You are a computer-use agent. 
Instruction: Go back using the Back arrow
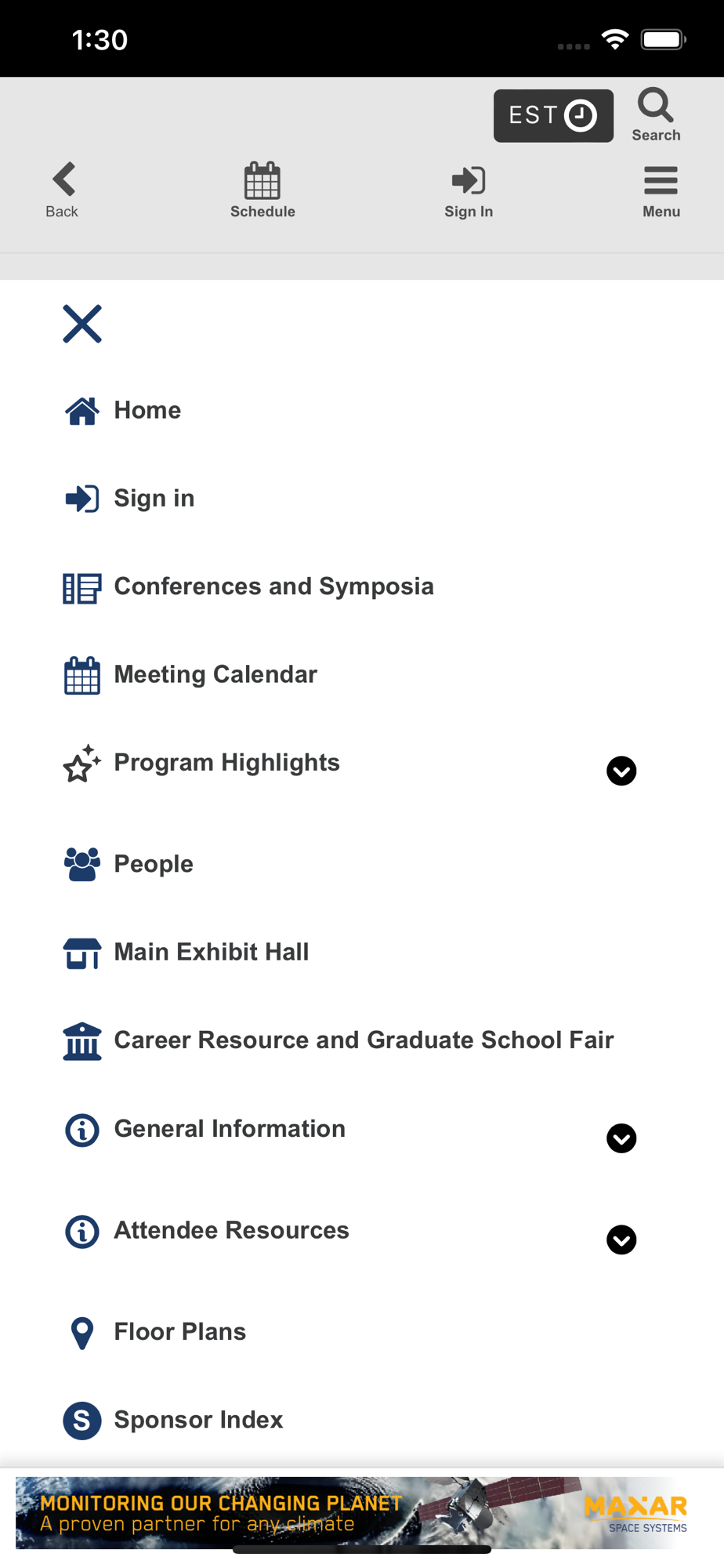tap(63, 190)
